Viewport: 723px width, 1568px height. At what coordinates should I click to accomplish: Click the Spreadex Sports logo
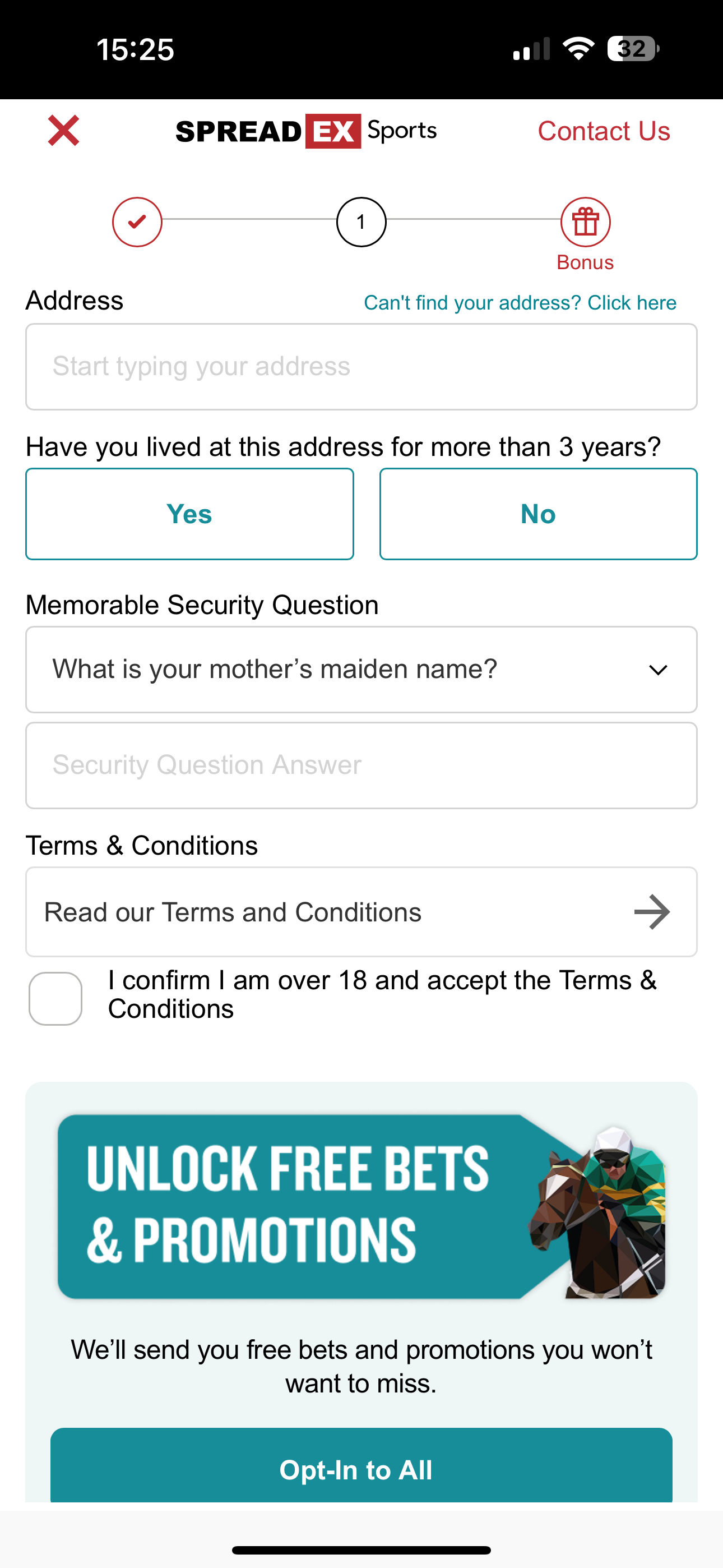point(305,130)
